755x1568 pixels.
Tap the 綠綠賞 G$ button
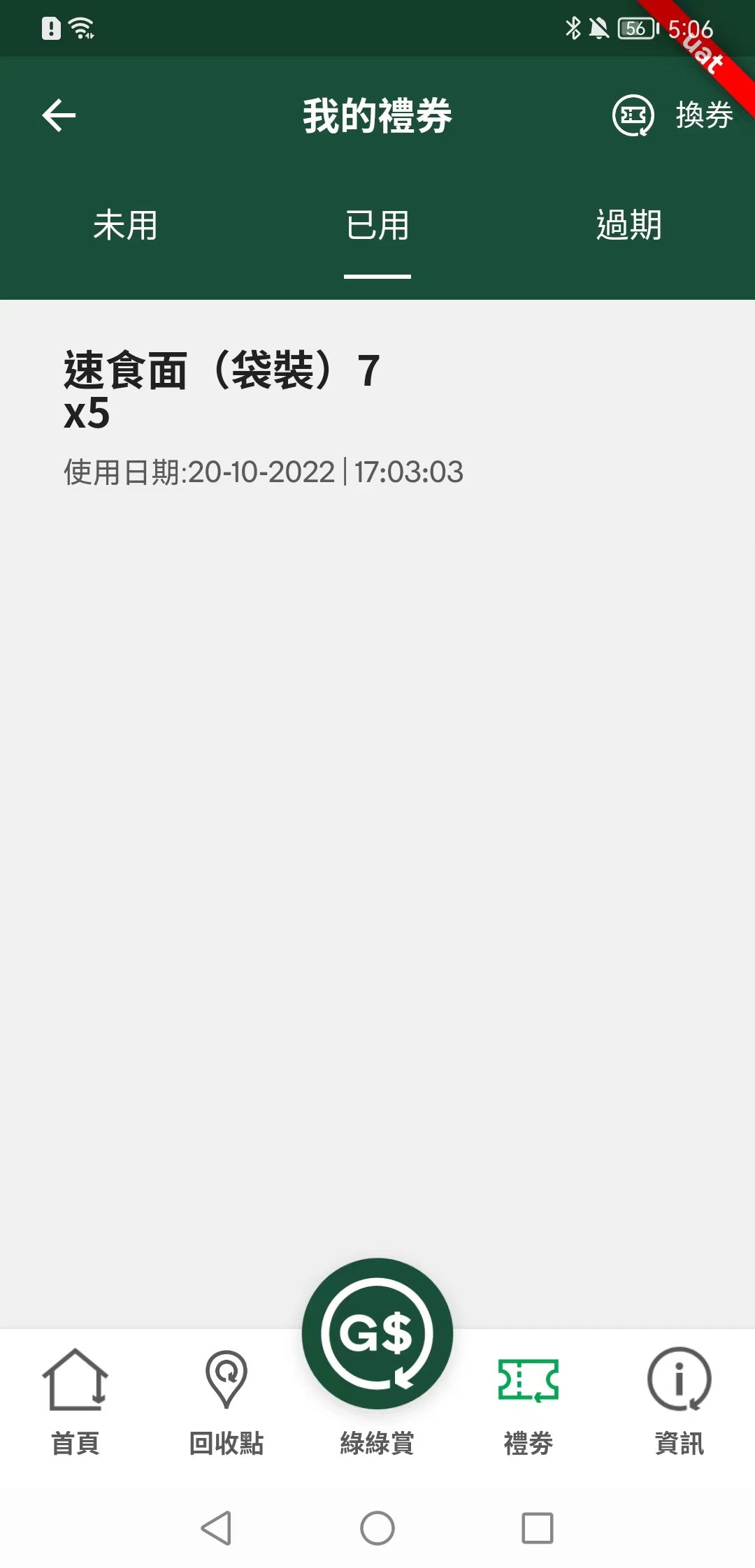[x=377, y=1333]
